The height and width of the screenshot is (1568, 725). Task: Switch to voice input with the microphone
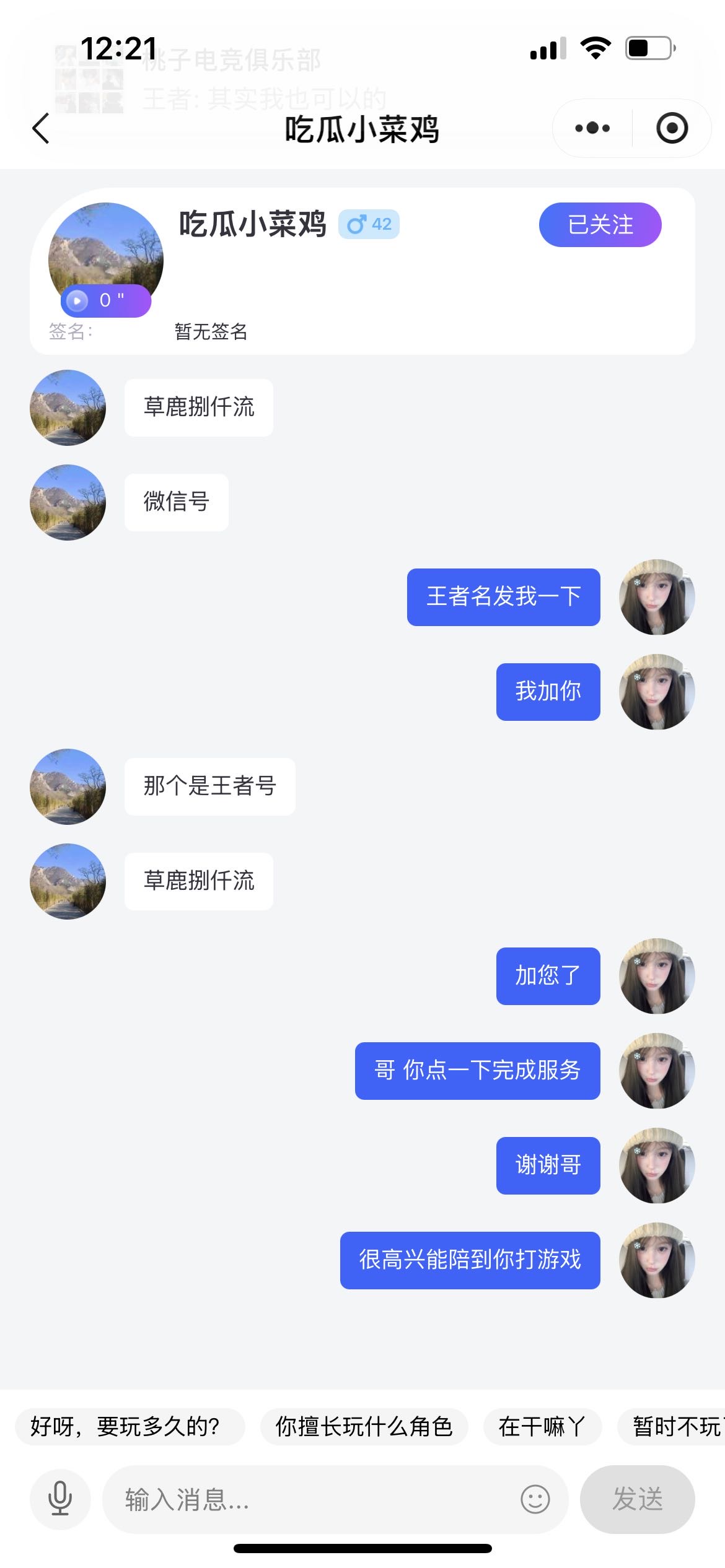coord(60,1499)
